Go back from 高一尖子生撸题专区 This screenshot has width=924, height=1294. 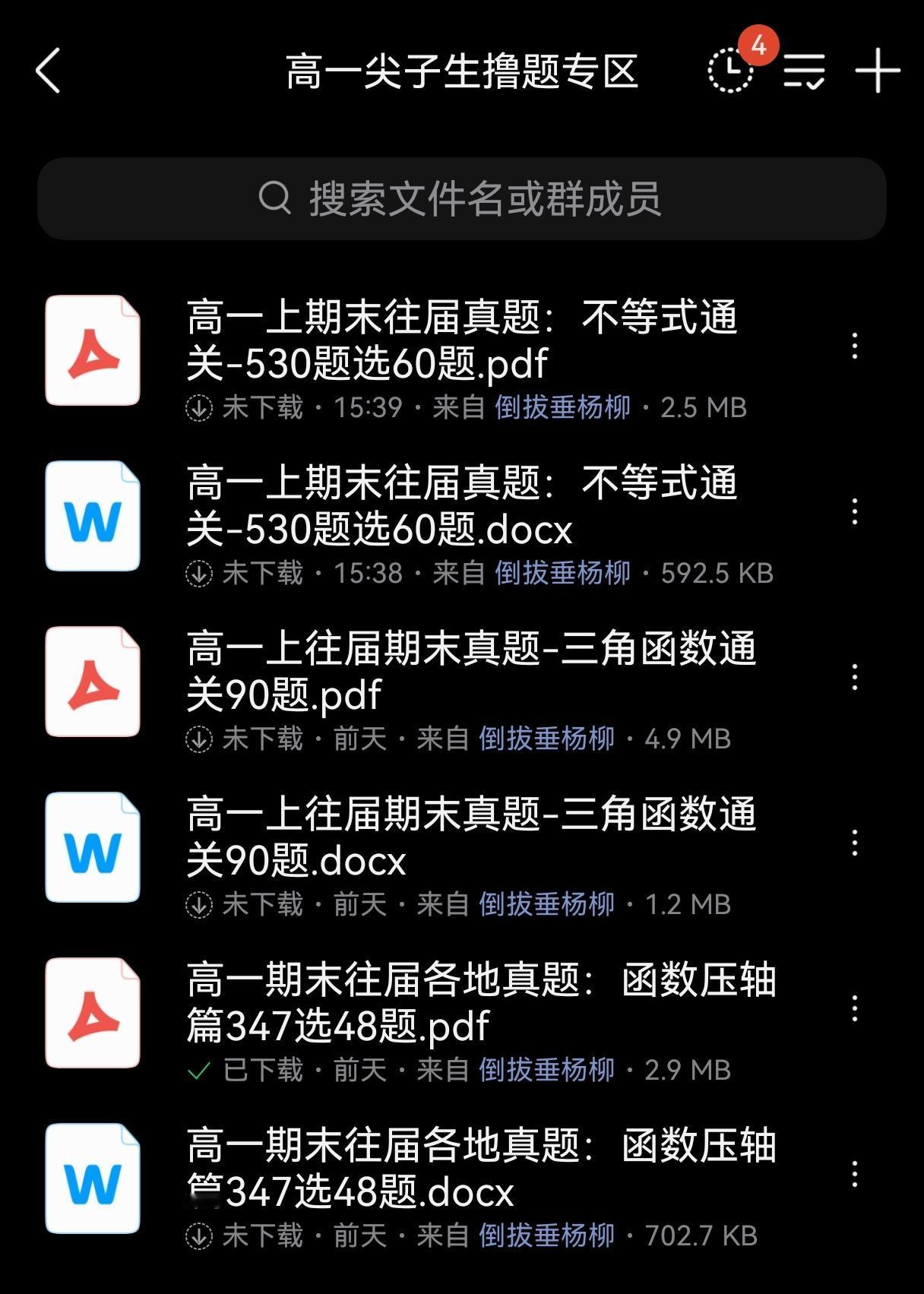pos(48,71)
